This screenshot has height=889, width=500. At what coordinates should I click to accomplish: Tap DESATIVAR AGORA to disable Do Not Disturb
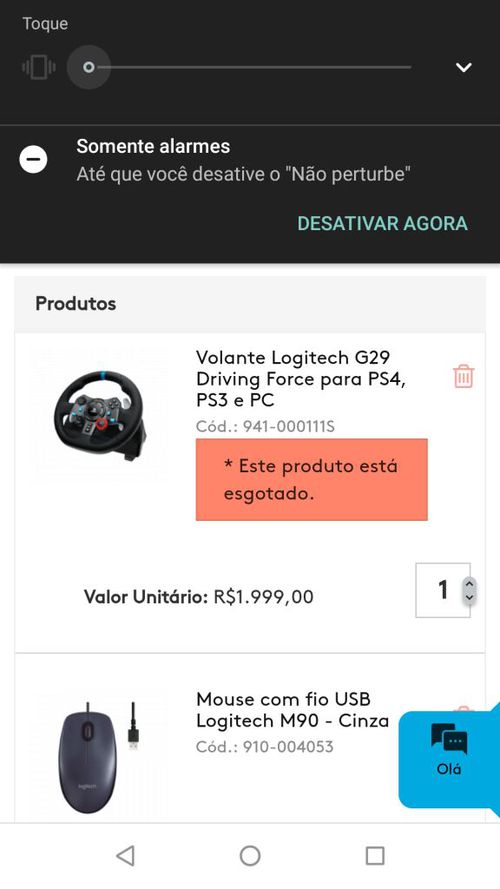click(382, 223)
